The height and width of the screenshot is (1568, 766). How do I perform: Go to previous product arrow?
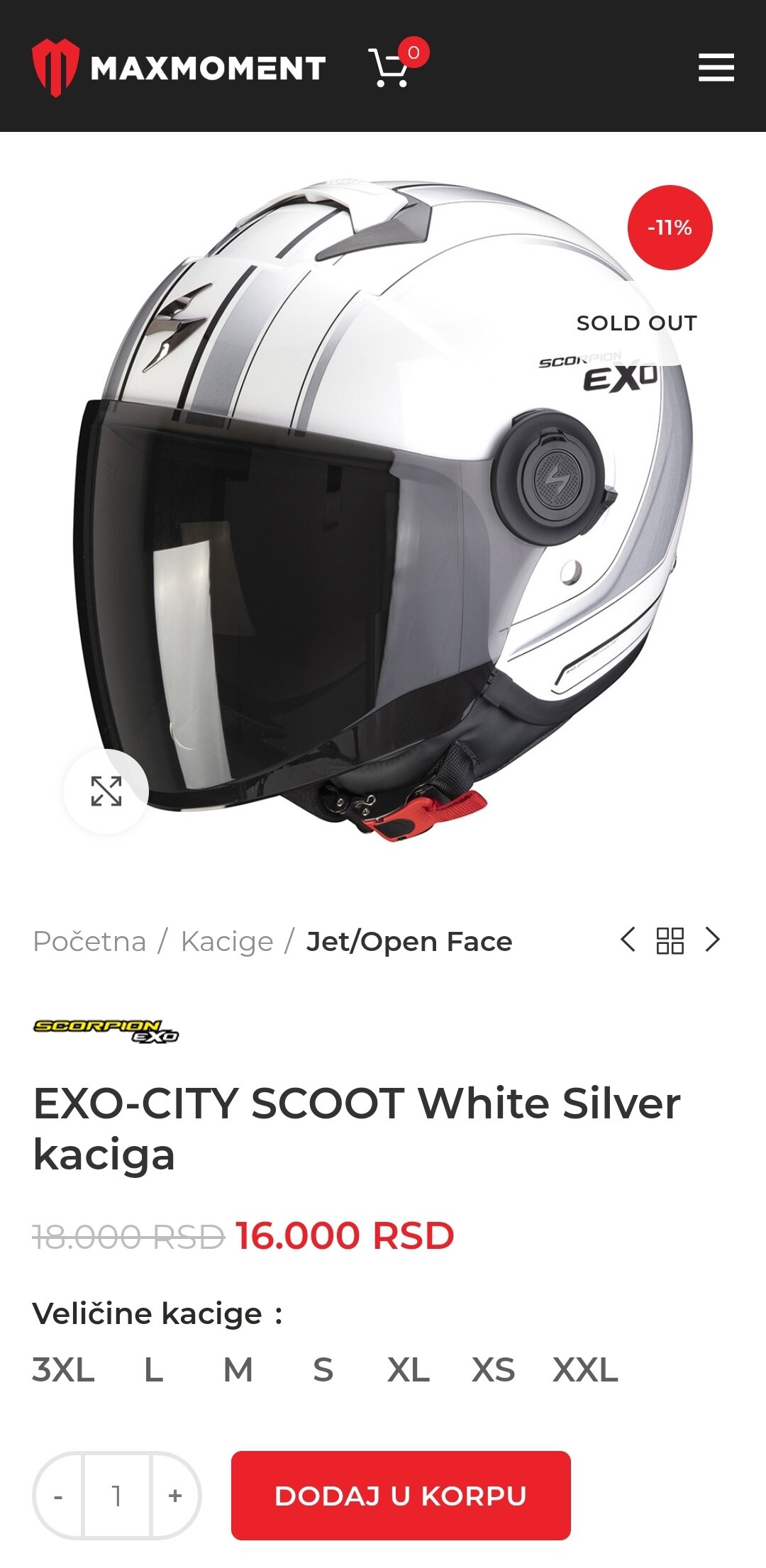pos(628,940)
